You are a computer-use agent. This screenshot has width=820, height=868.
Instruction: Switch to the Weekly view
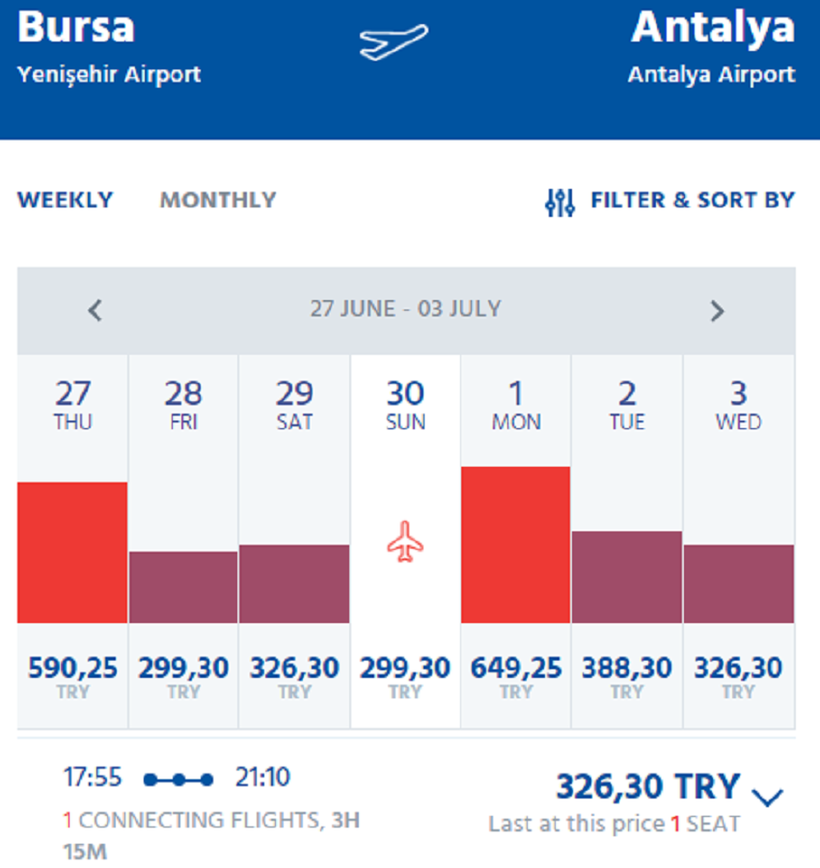[65, 200]
